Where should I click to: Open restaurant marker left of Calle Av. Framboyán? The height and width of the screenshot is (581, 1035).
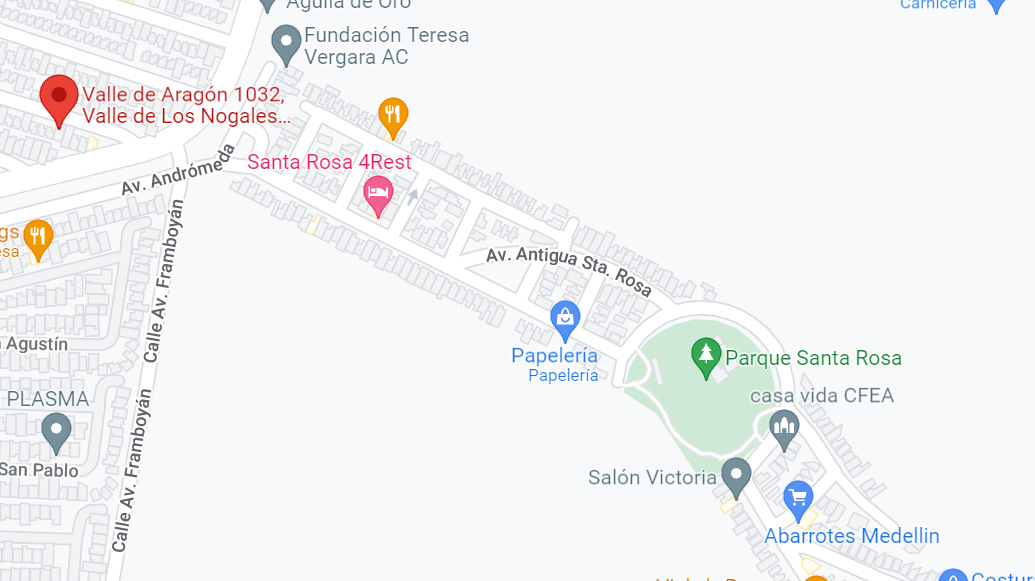pyautogui.click(x=38, y=238)
